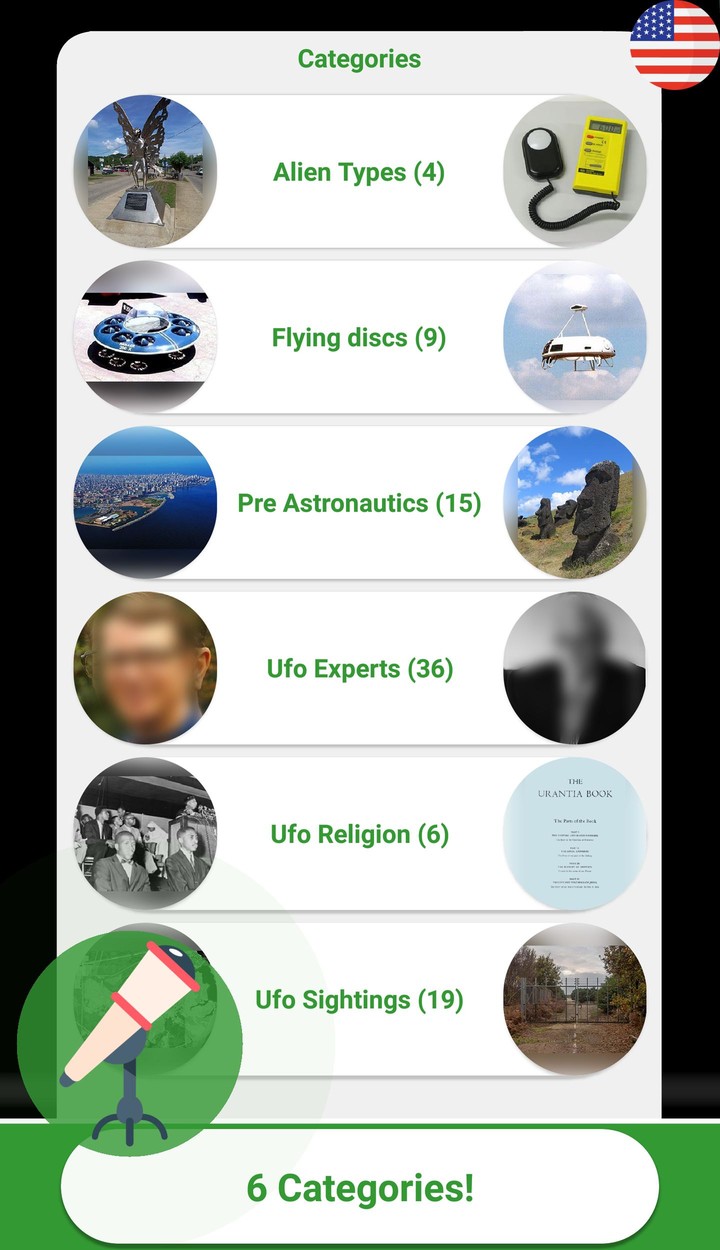Click the Urantia Book image beside Ufo Religion

(x=574, y=834)
